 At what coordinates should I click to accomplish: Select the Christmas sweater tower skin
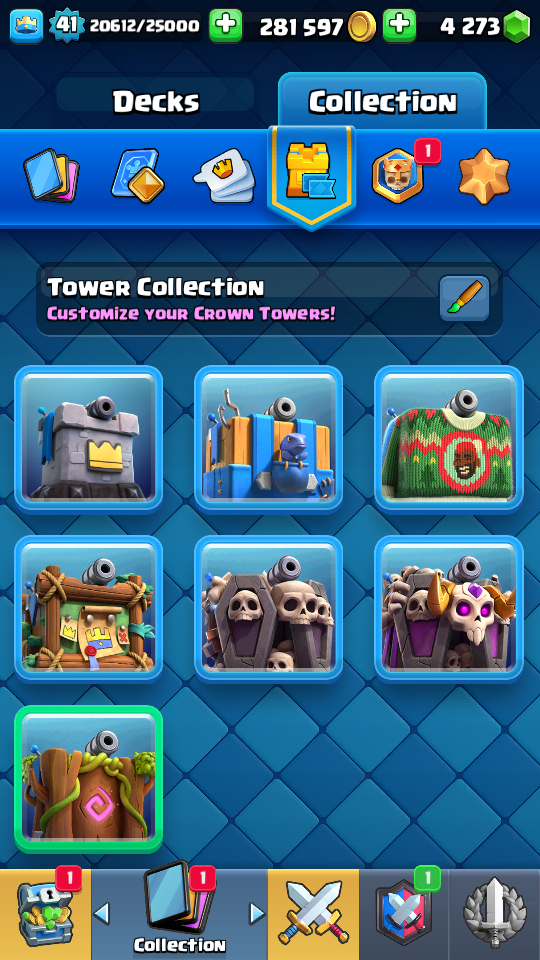449,438
